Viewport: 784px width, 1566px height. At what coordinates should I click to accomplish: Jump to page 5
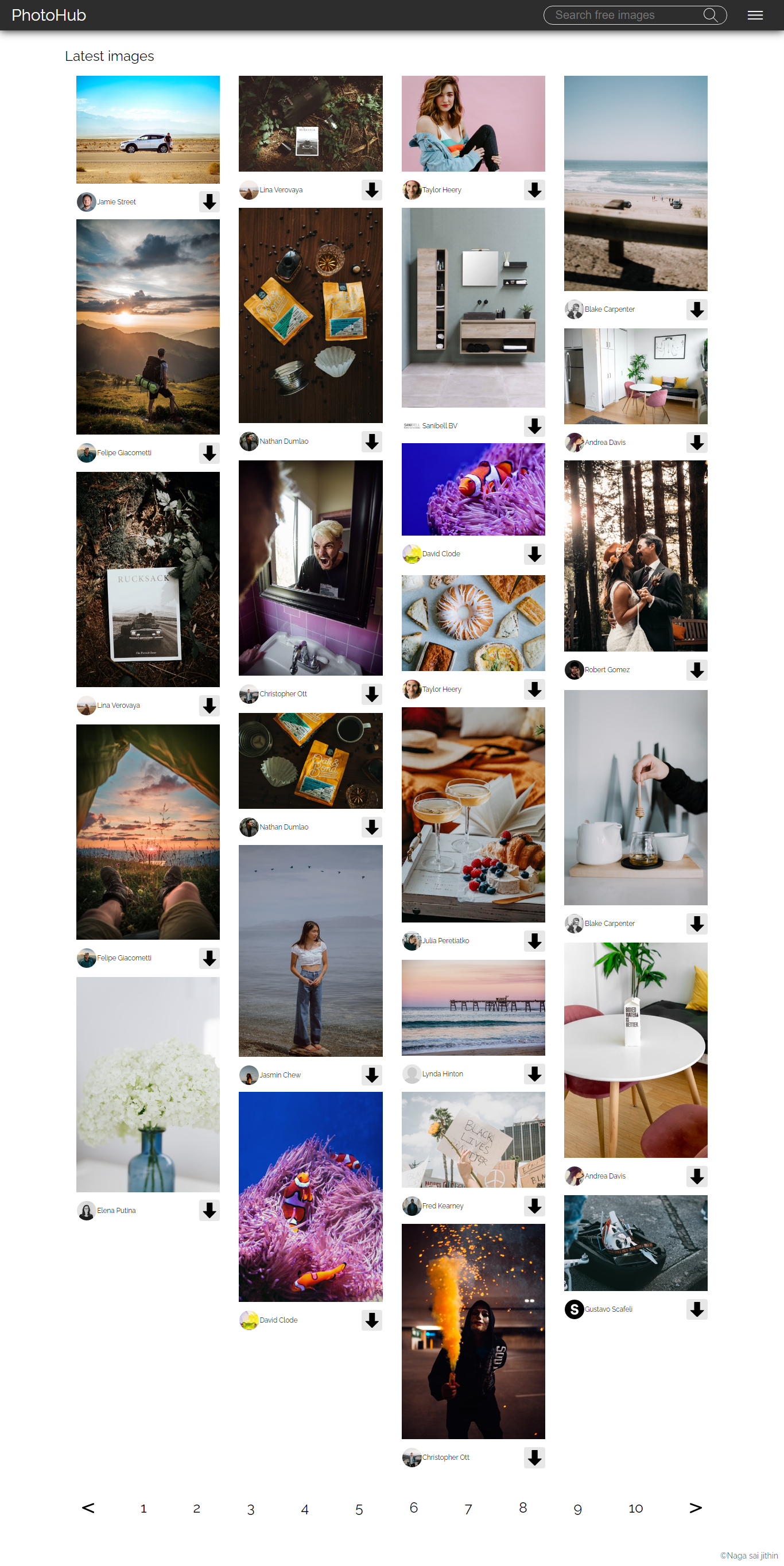[x=359, y=1509]
